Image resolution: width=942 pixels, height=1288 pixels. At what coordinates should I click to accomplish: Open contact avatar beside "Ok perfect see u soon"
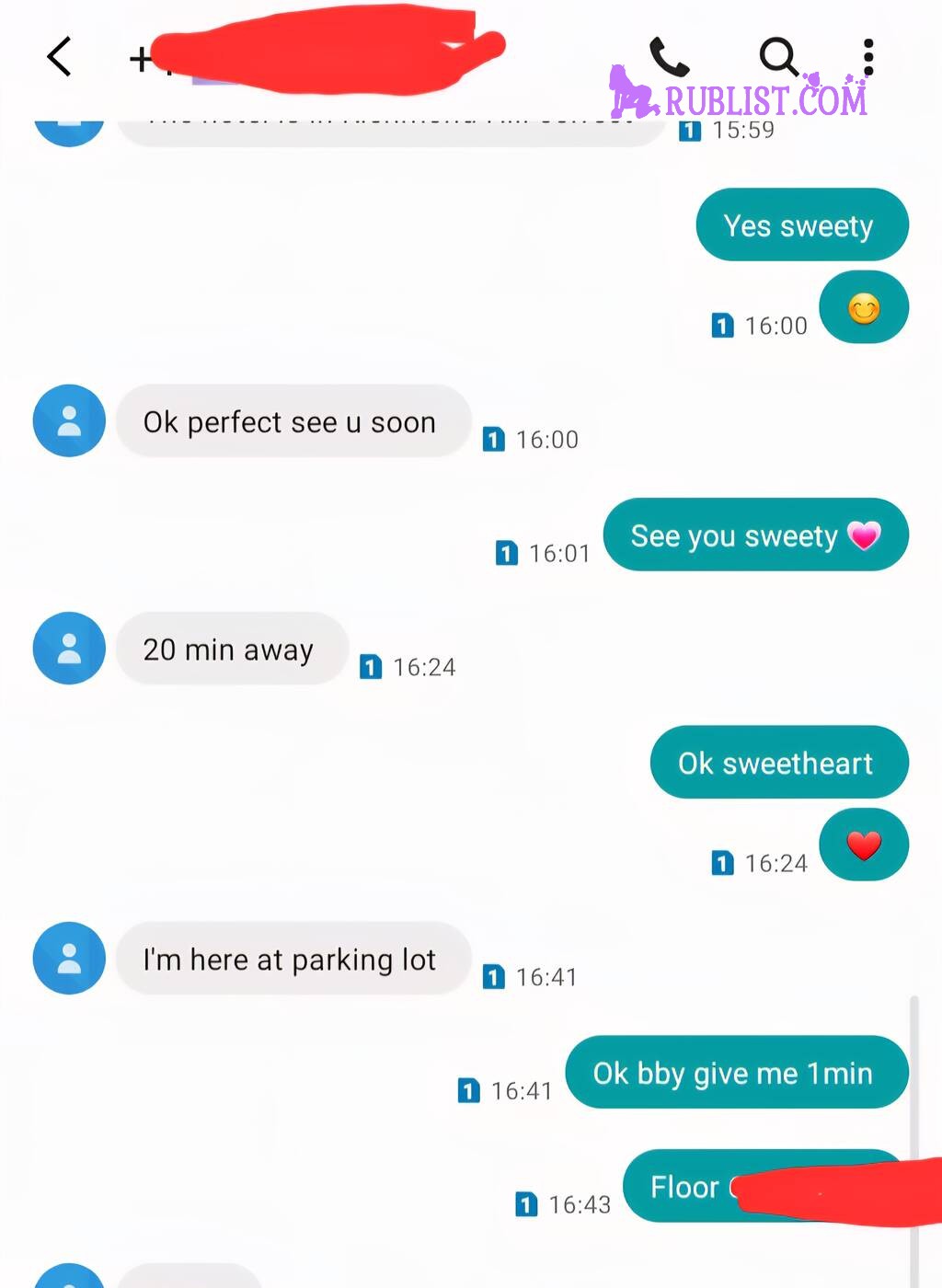[x=69, y=421]
